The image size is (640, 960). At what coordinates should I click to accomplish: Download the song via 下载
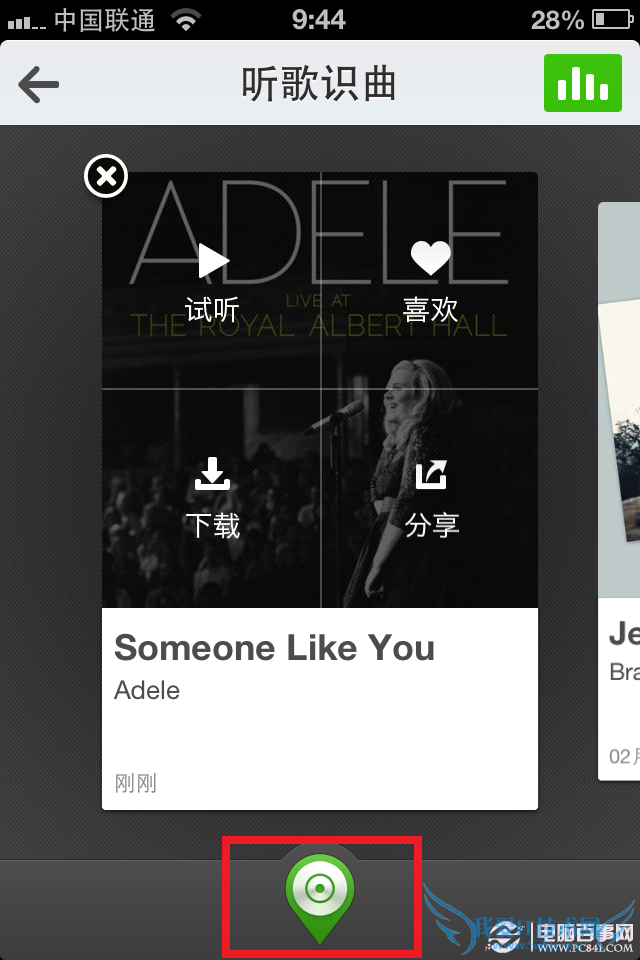[212, 497]
